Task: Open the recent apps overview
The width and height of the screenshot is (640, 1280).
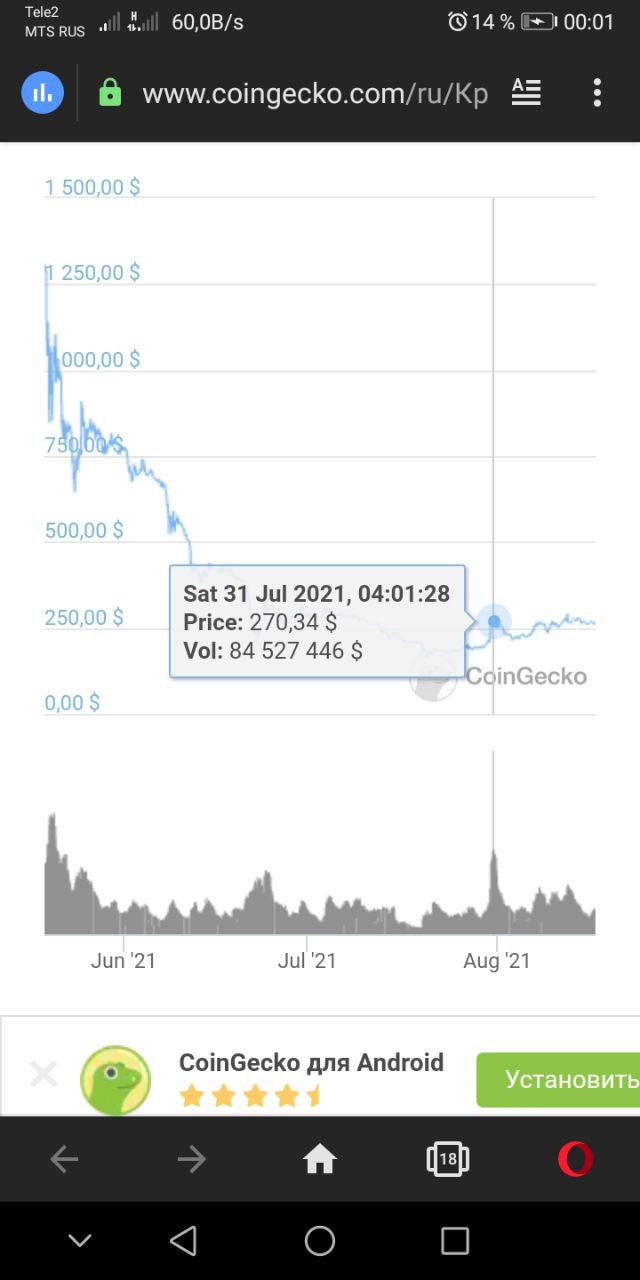Action: pyautogui.click(x=455, y=1241)
